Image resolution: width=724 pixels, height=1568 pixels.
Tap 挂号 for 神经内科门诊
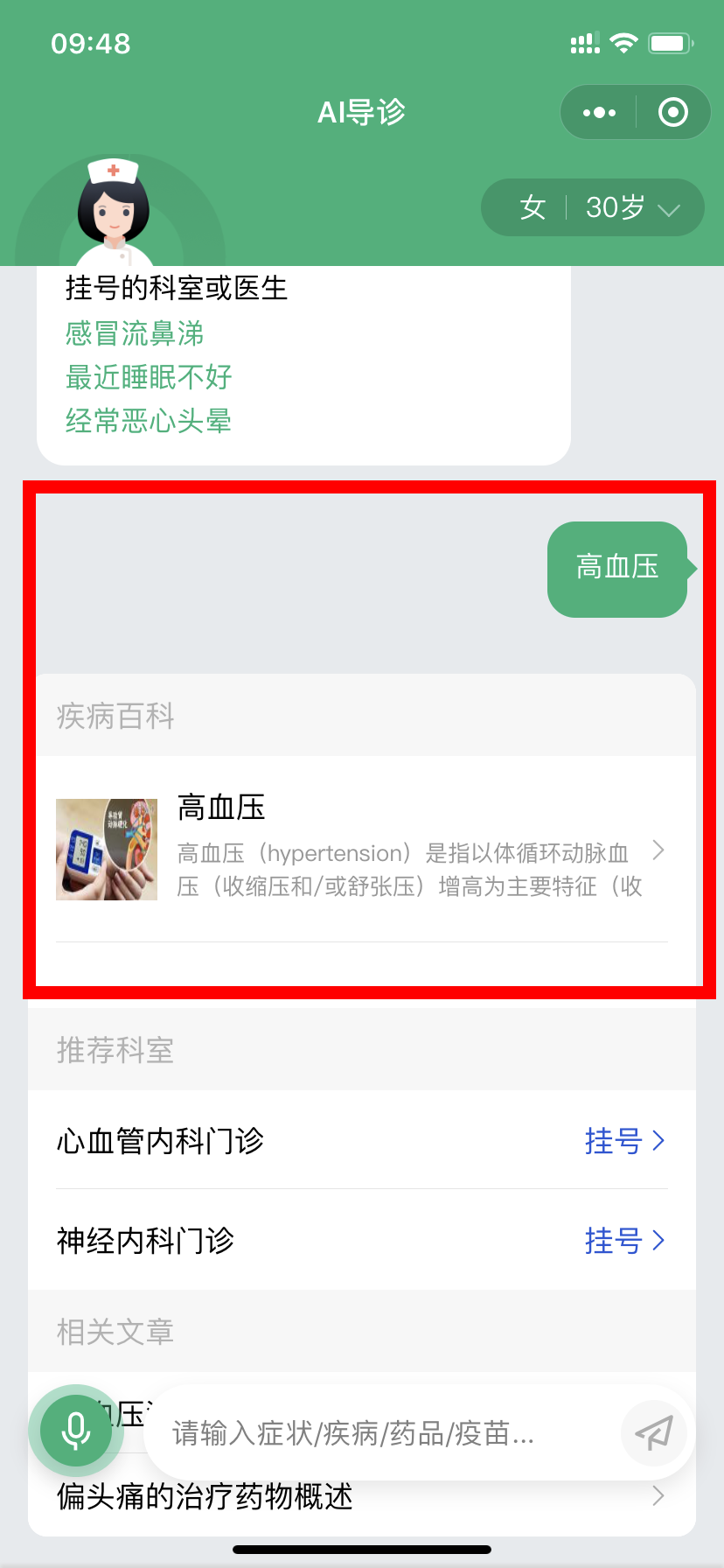(x=625, y=1240)
